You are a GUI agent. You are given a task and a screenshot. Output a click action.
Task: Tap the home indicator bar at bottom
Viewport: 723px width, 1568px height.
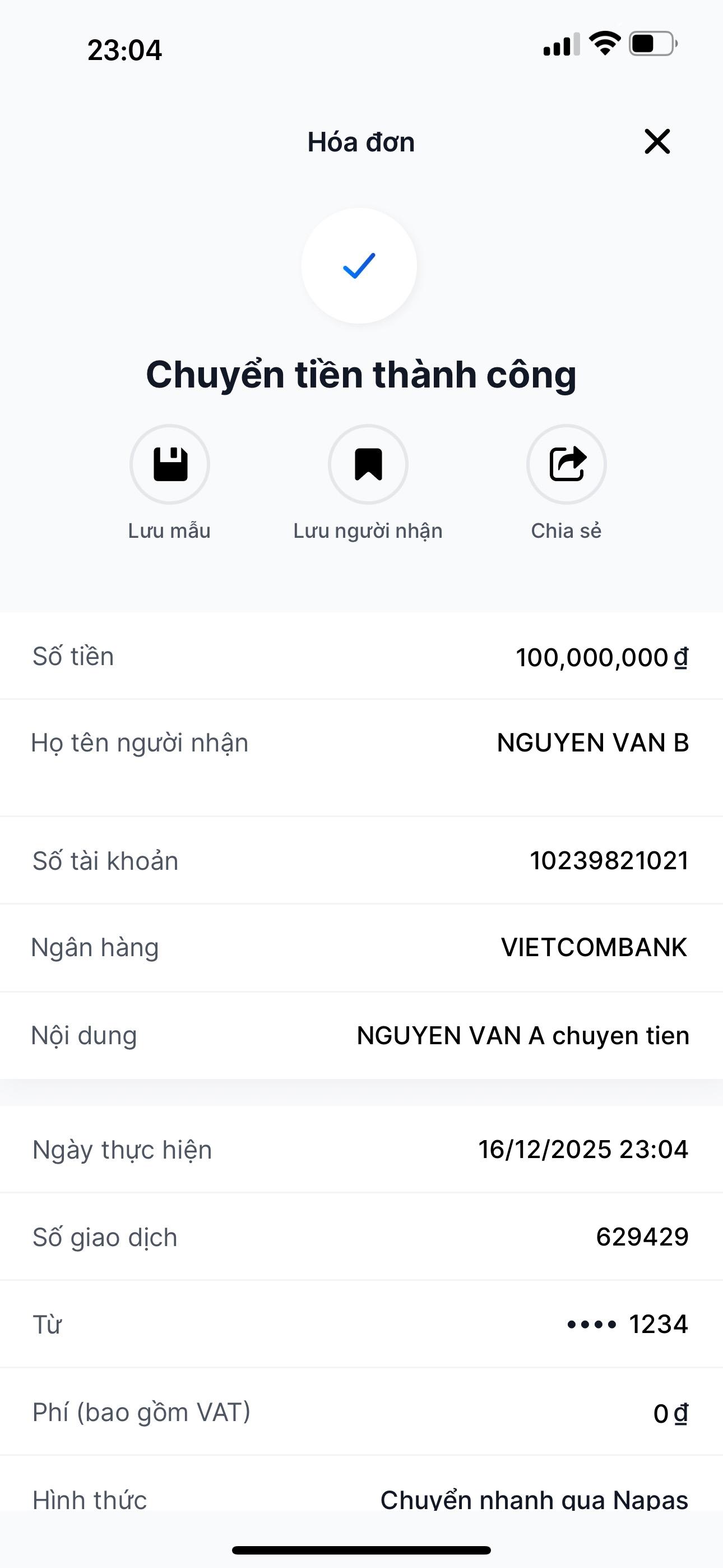[361, 1548]
